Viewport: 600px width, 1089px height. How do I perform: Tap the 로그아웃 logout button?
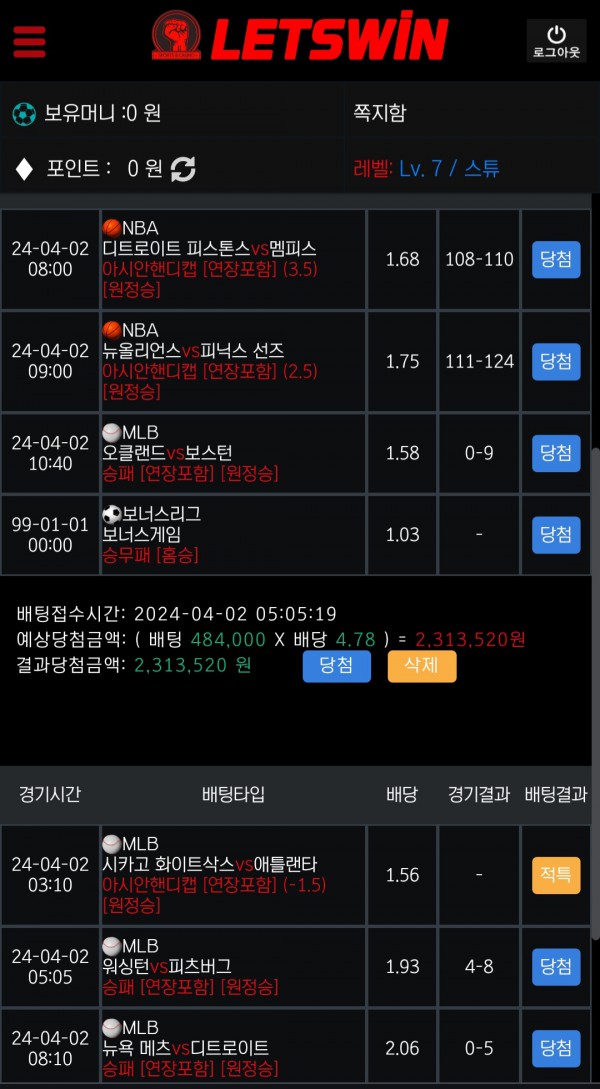(x=556, y=41)
